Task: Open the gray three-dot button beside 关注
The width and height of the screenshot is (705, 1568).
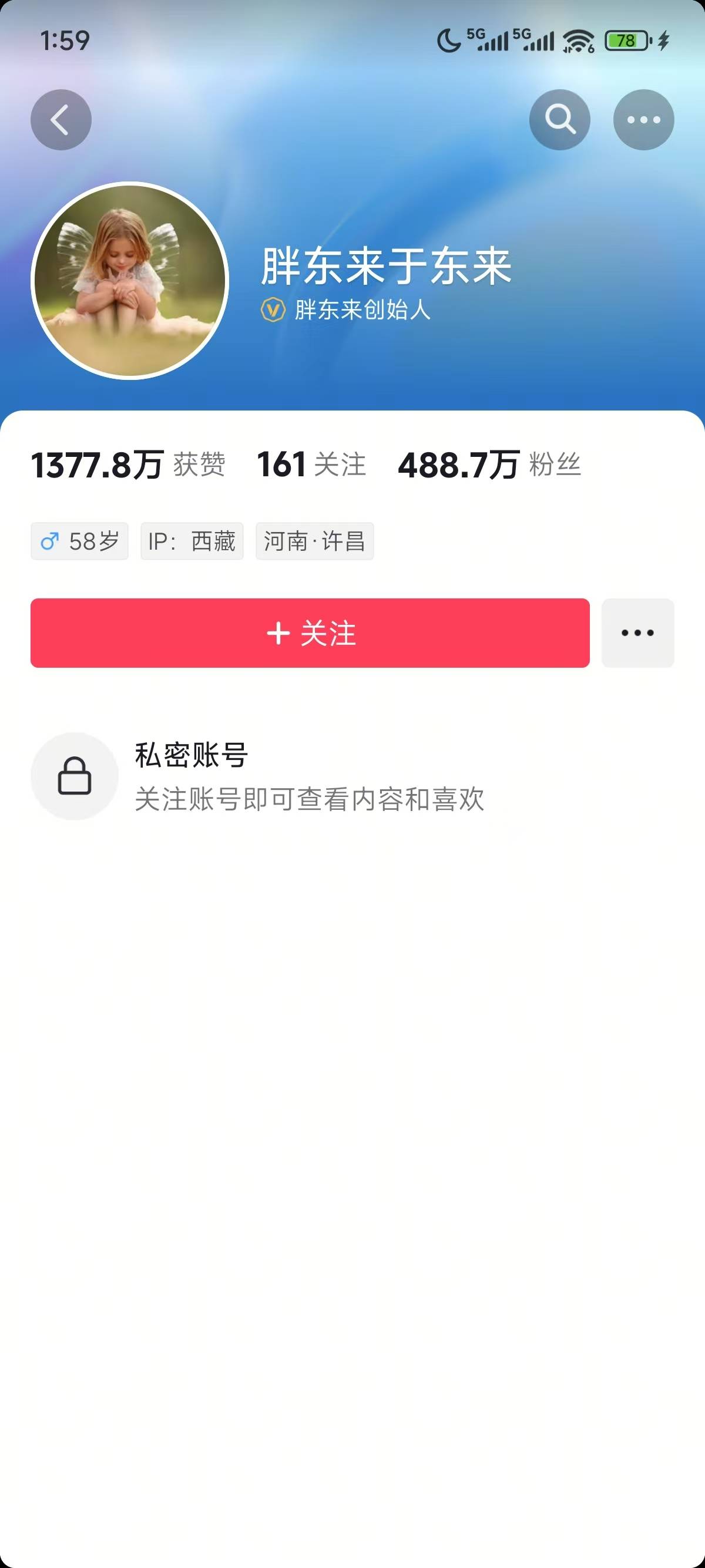Action: (x=637, y=633)
